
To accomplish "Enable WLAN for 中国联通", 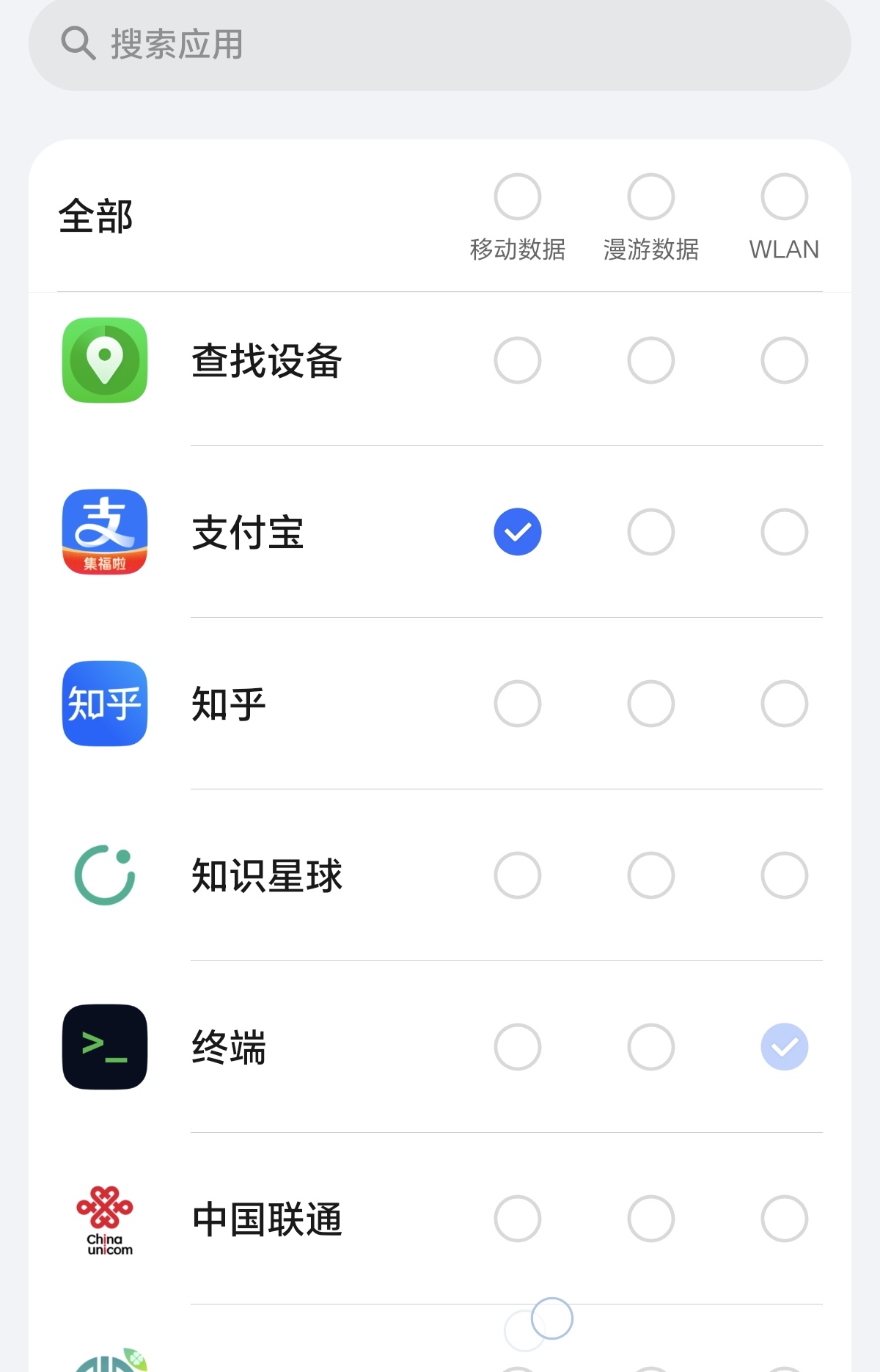I will (x=785, y=1219).
